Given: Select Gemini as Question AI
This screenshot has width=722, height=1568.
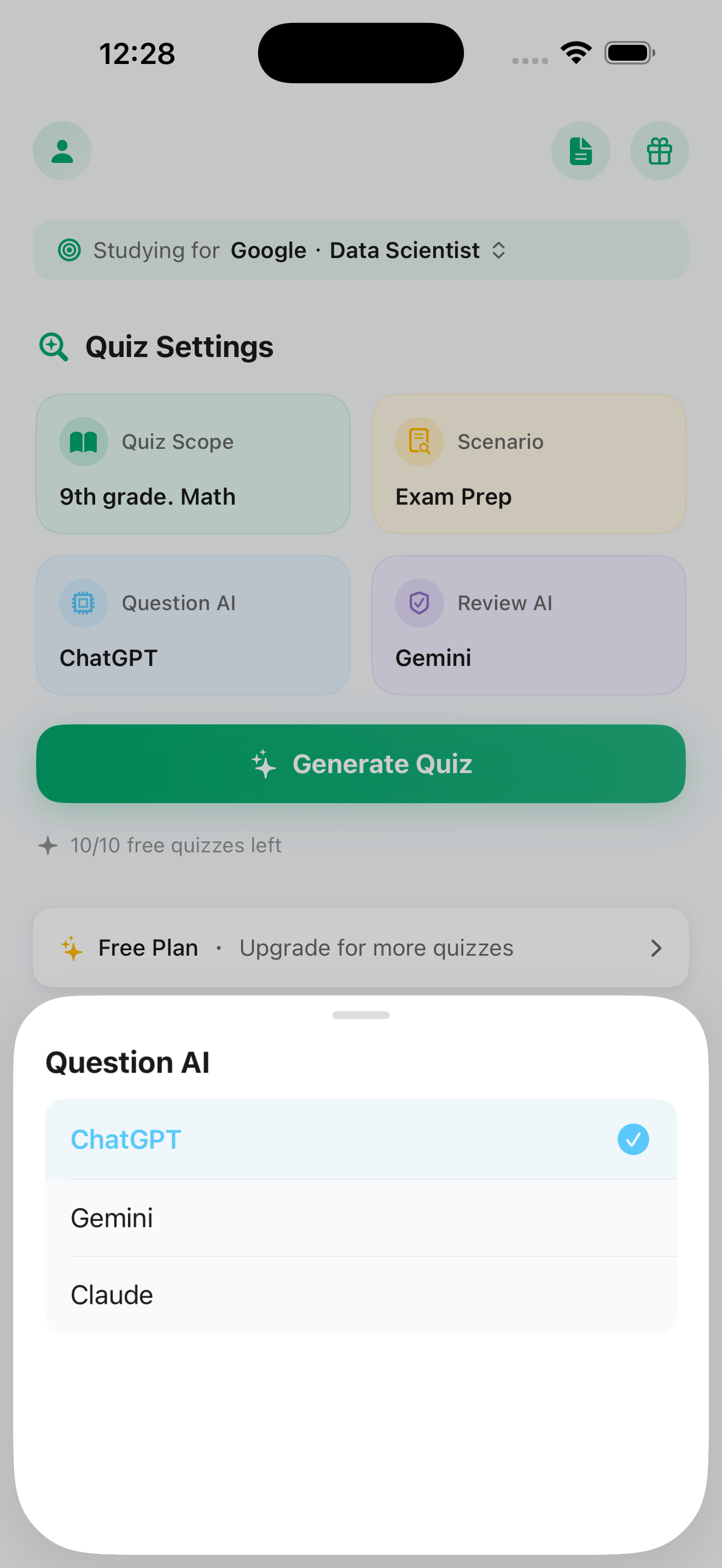Looking at the screenshot, I should [361, 1218].
